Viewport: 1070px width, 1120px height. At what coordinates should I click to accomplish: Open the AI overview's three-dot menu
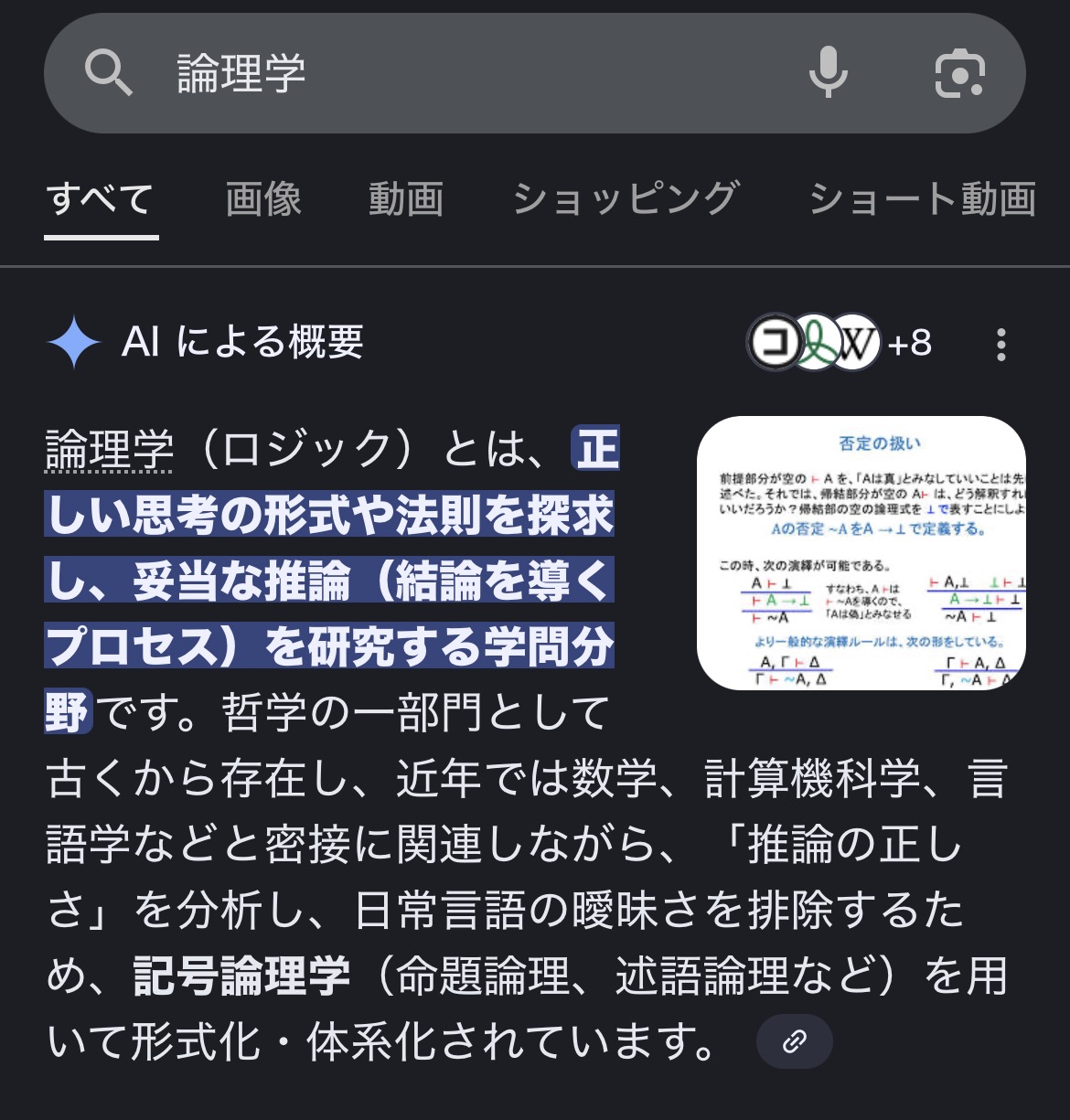point(1001,345)
